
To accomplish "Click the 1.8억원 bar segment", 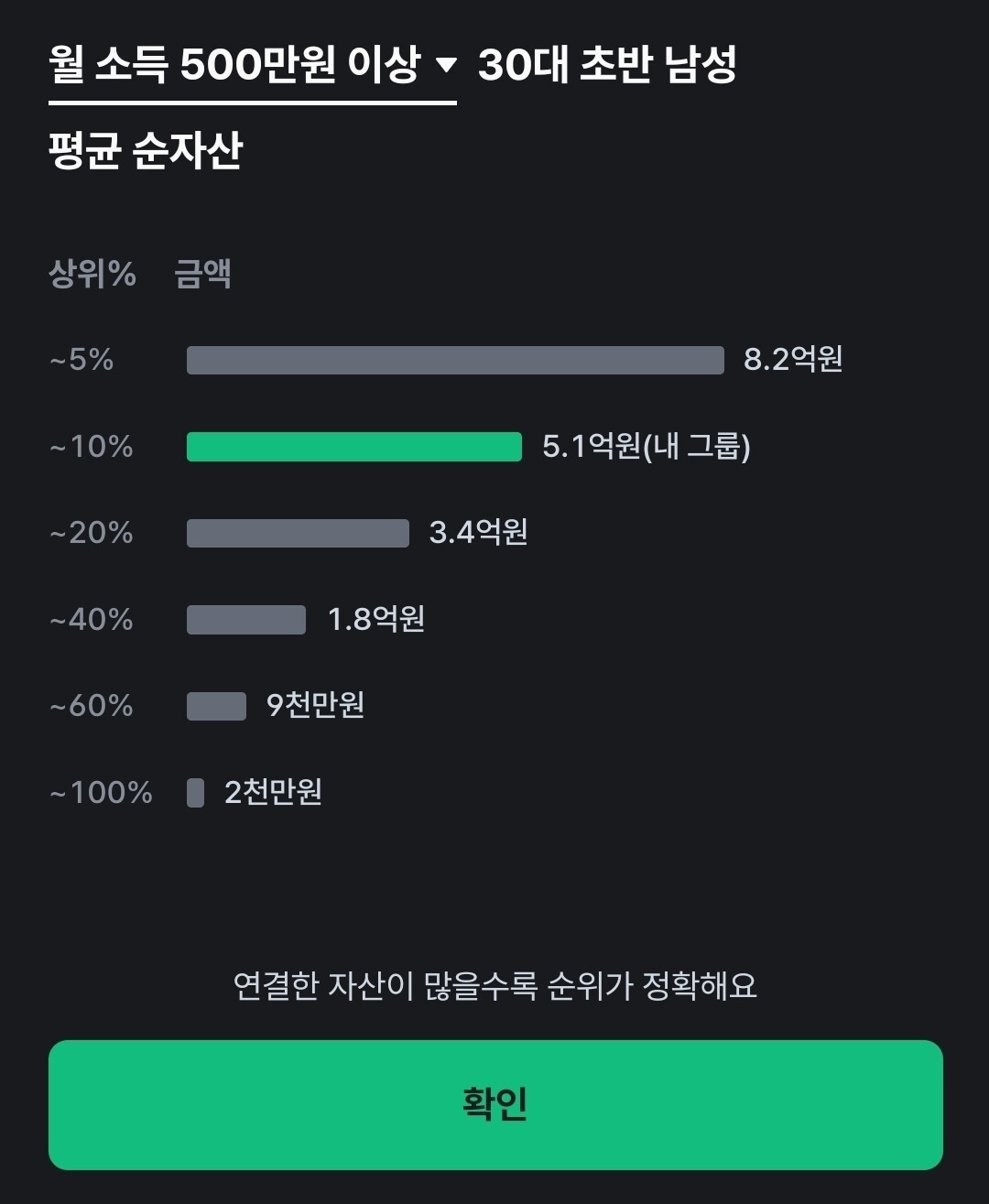I will tap(245, 620).
